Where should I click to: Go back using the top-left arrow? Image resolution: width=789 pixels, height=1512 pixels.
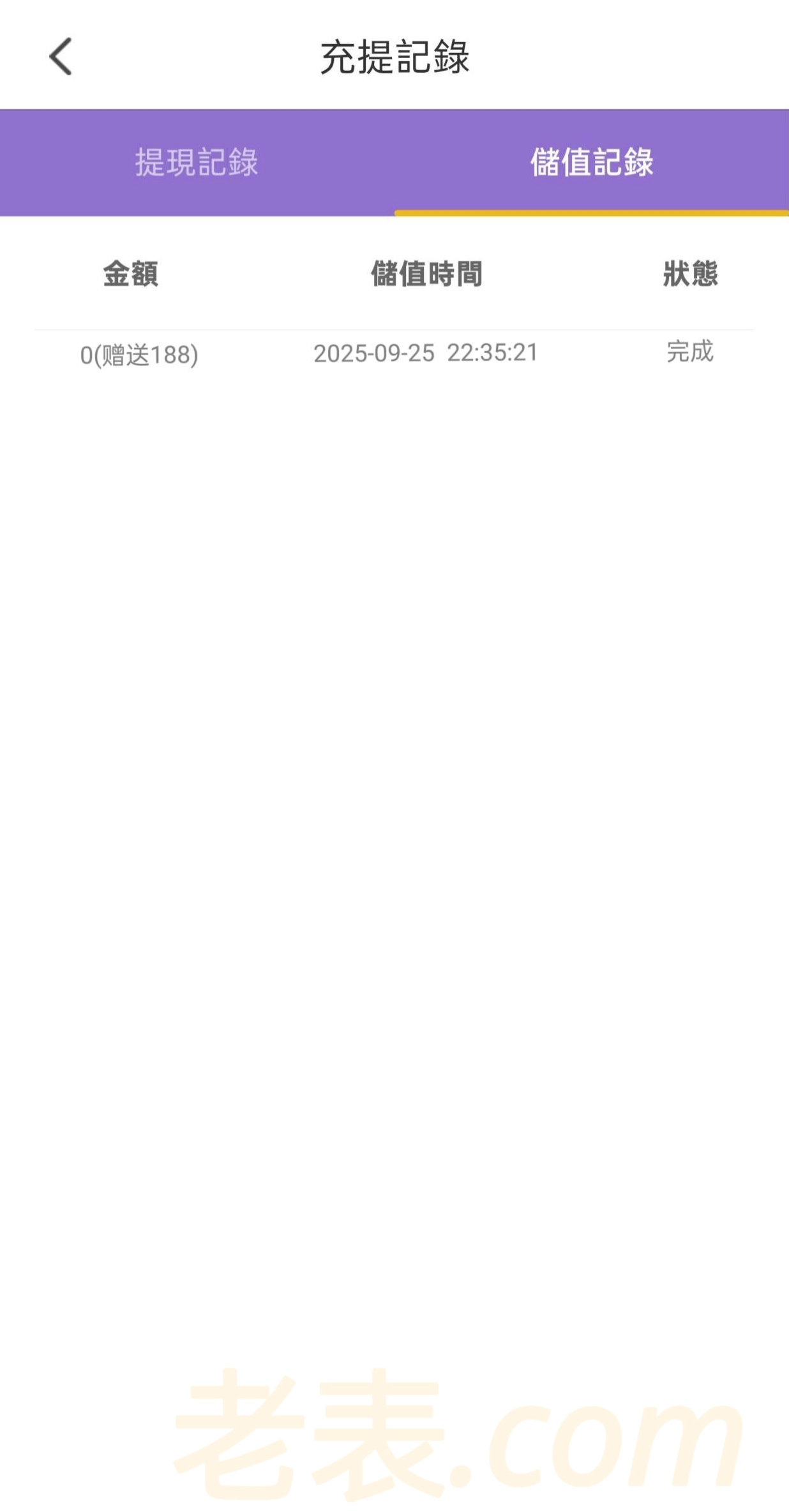61,56
